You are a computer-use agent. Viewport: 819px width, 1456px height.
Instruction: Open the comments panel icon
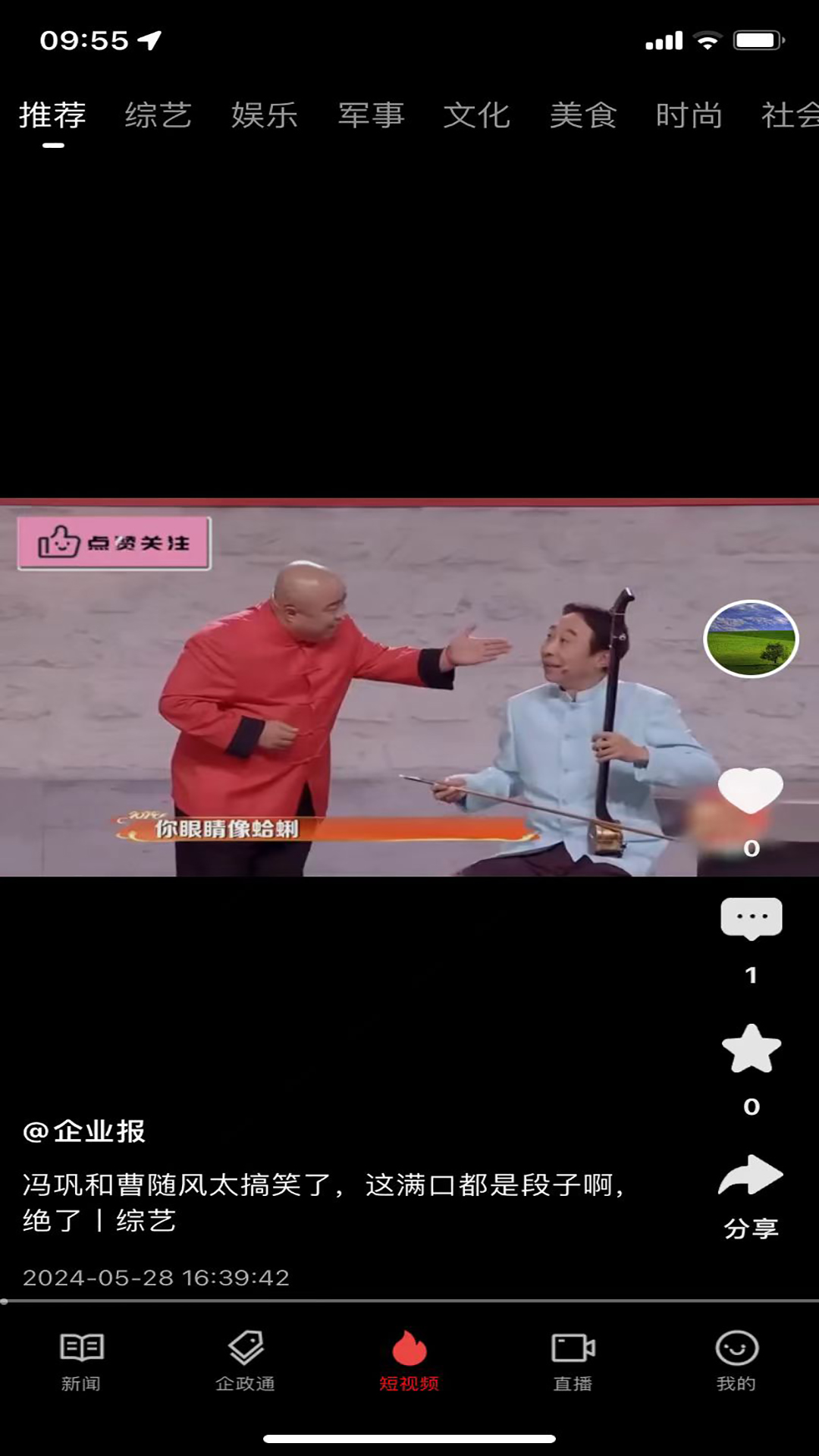point(750,918)
